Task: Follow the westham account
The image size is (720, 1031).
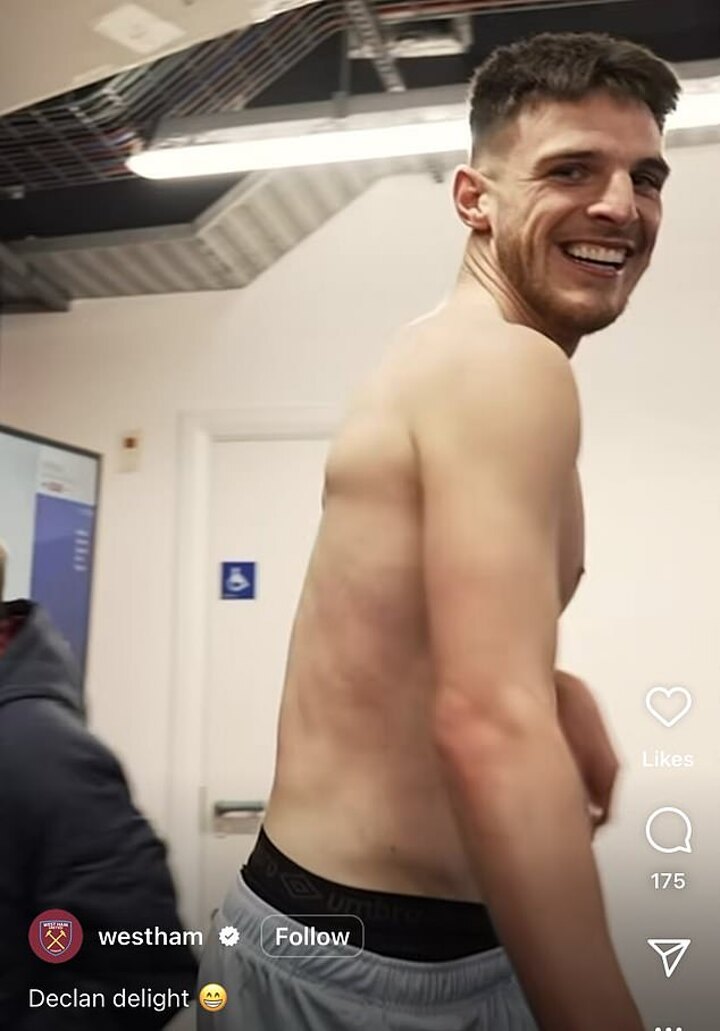Action: coord(312,937)
